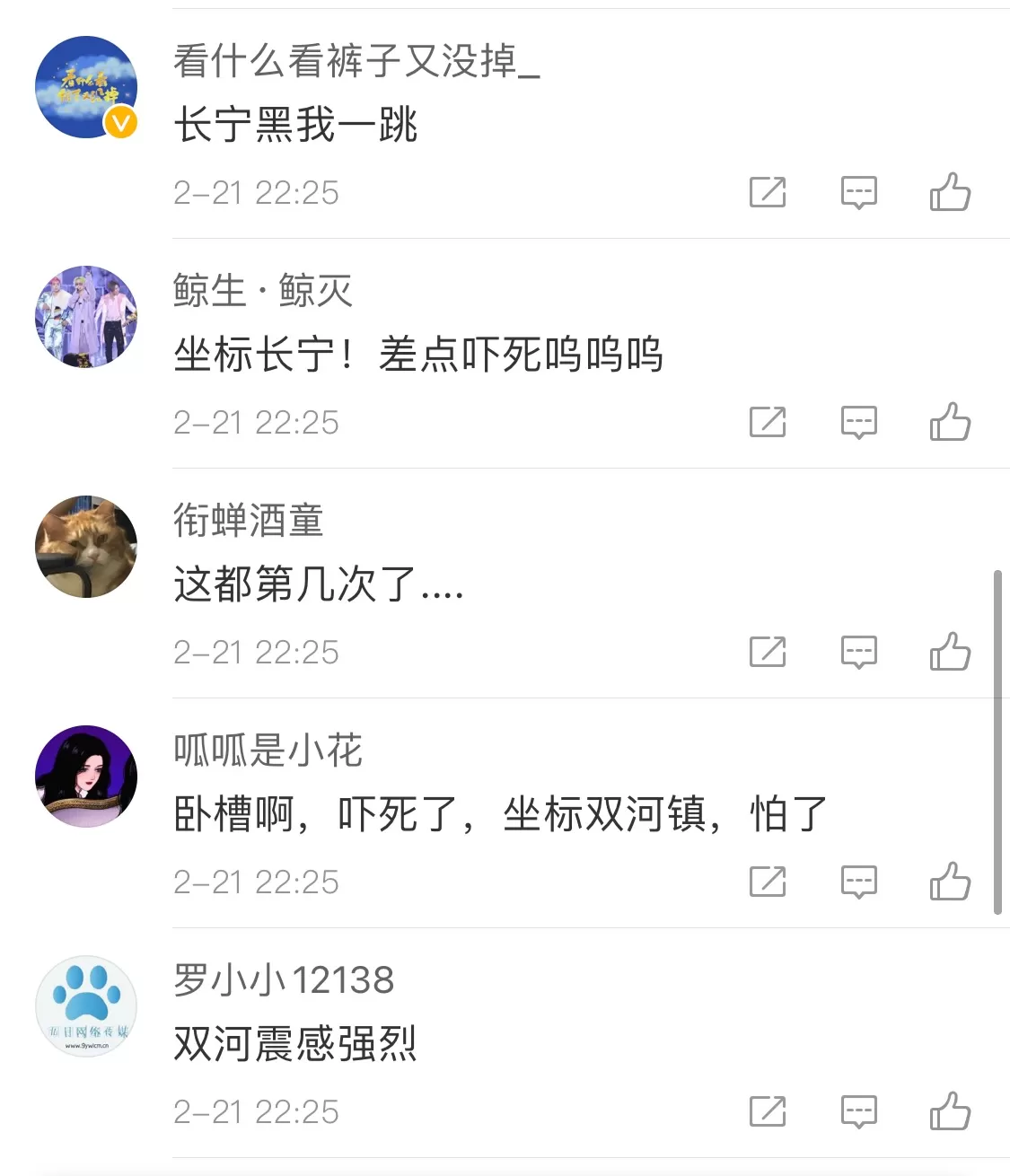Like 衔蝉酒童's comment
1010x1176 pixels.
950,652
